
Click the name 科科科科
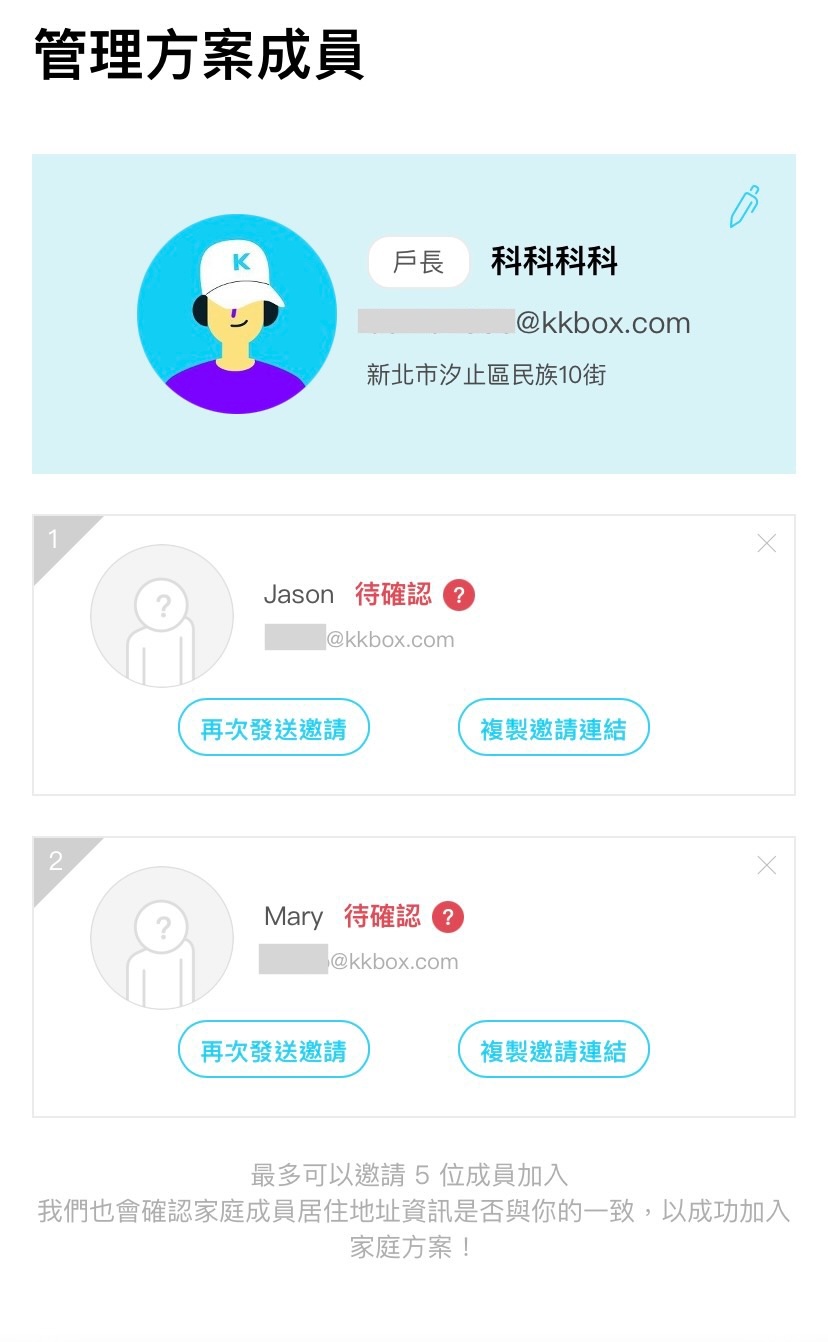tap(552, 260)
